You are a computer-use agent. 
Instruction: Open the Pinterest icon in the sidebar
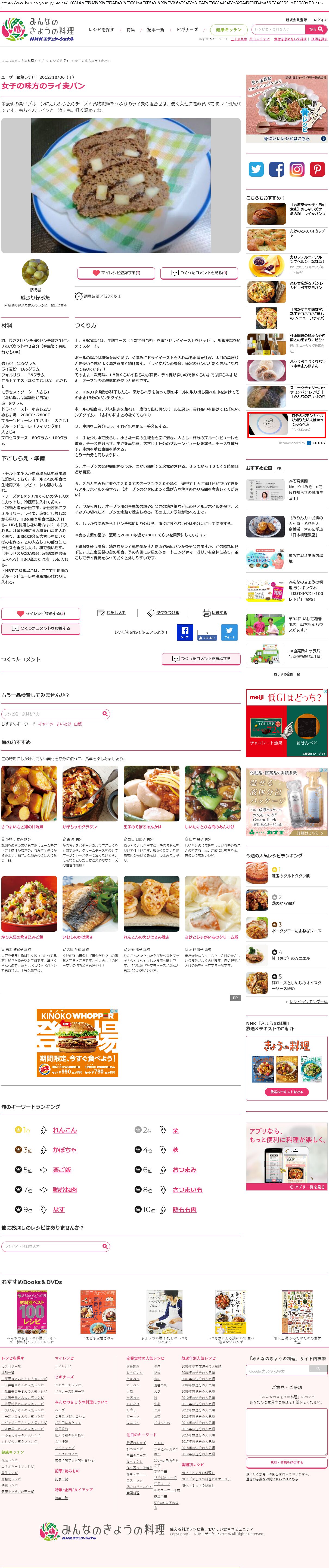click(317, 169)
